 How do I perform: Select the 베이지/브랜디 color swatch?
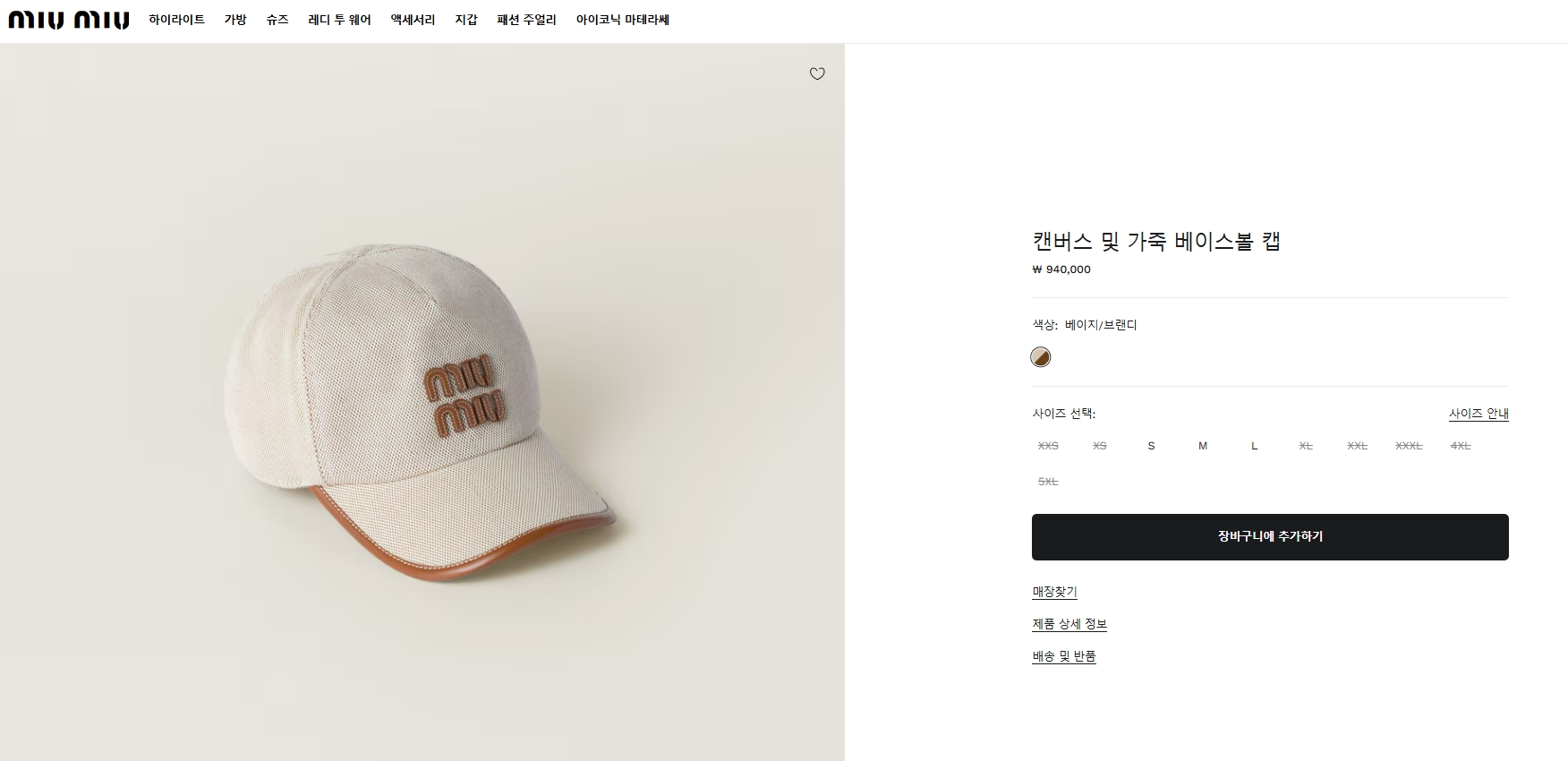coord(1041,357)
